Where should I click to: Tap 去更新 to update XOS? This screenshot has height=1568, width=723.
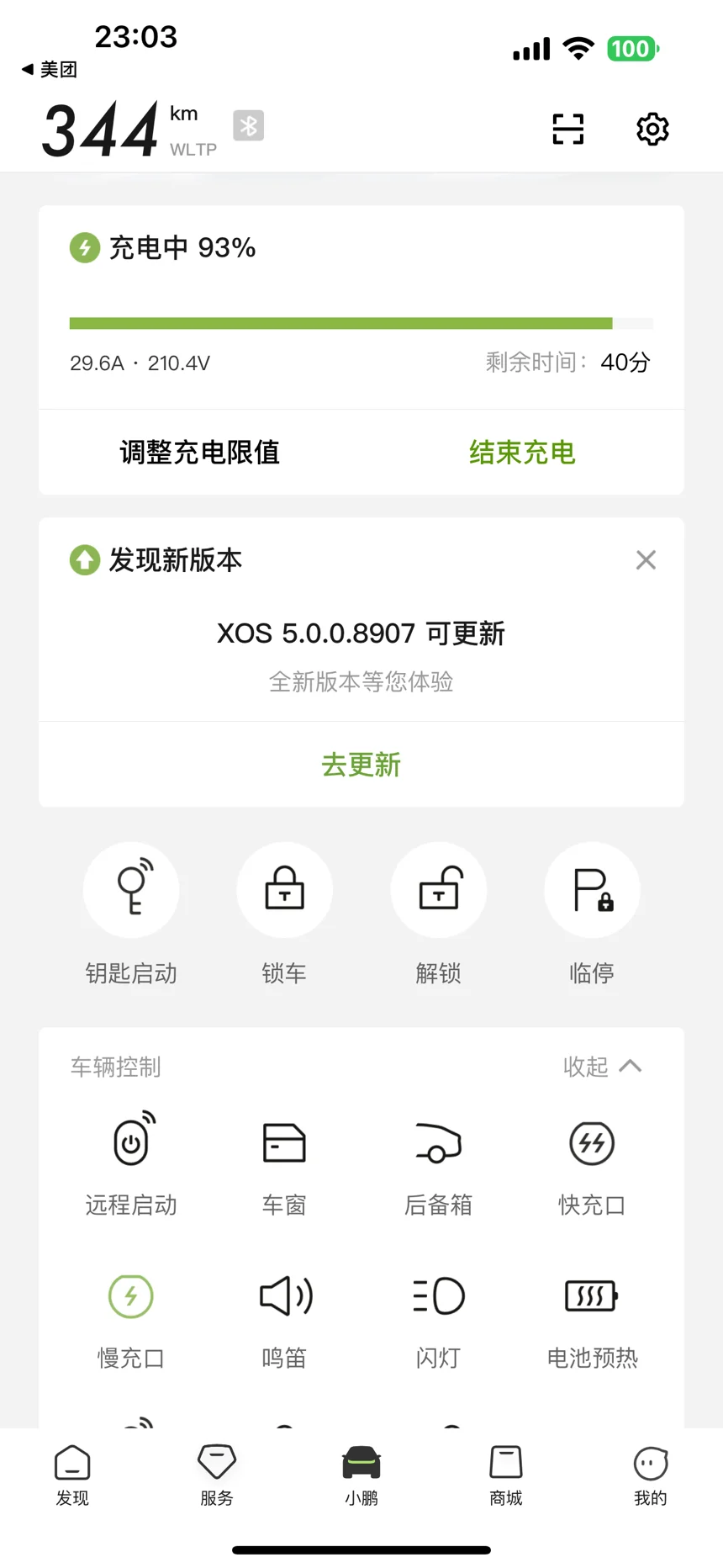click(361, 765)
